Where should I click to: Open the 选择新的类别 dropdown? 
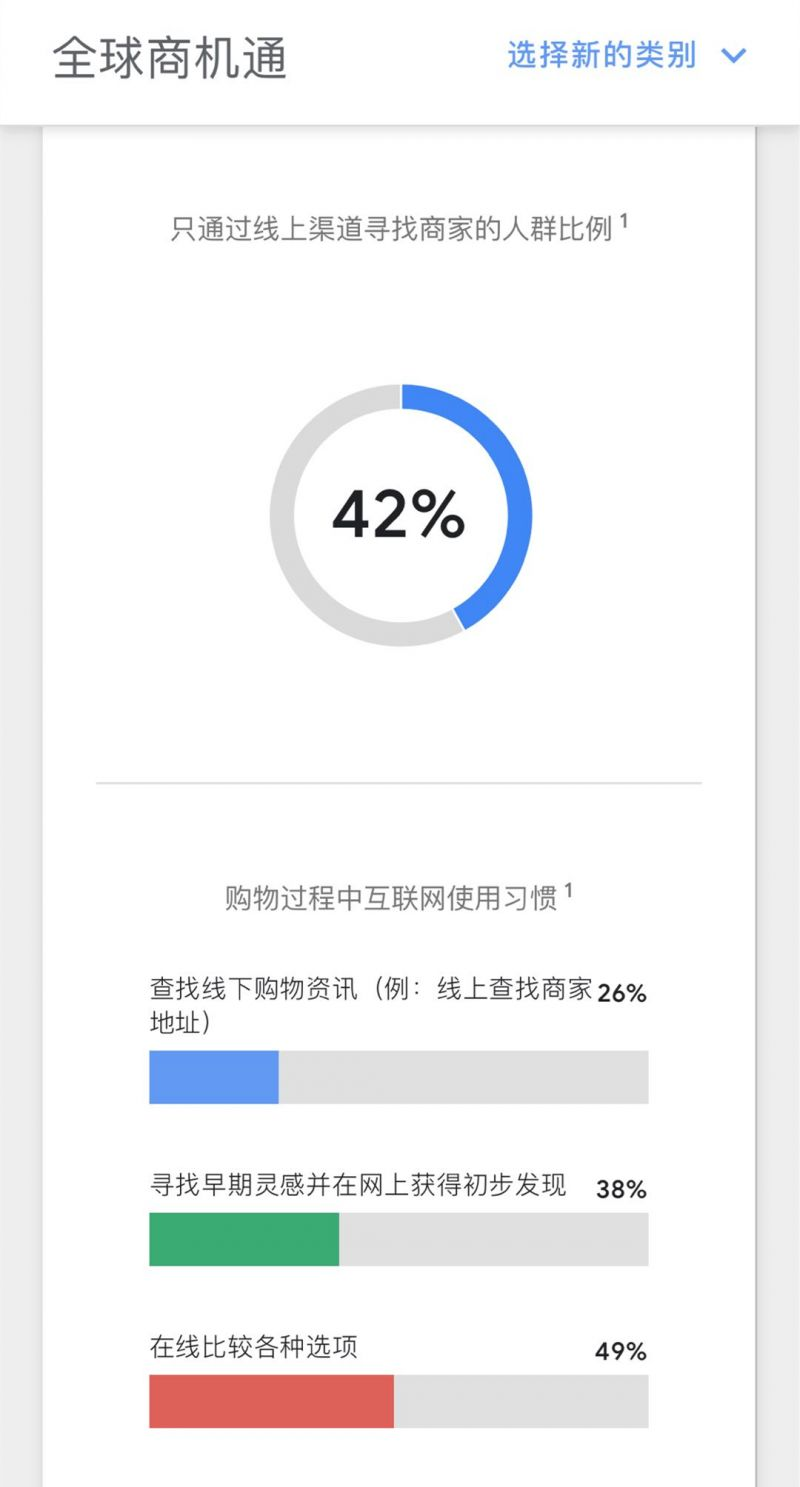(x=627, y=55)
